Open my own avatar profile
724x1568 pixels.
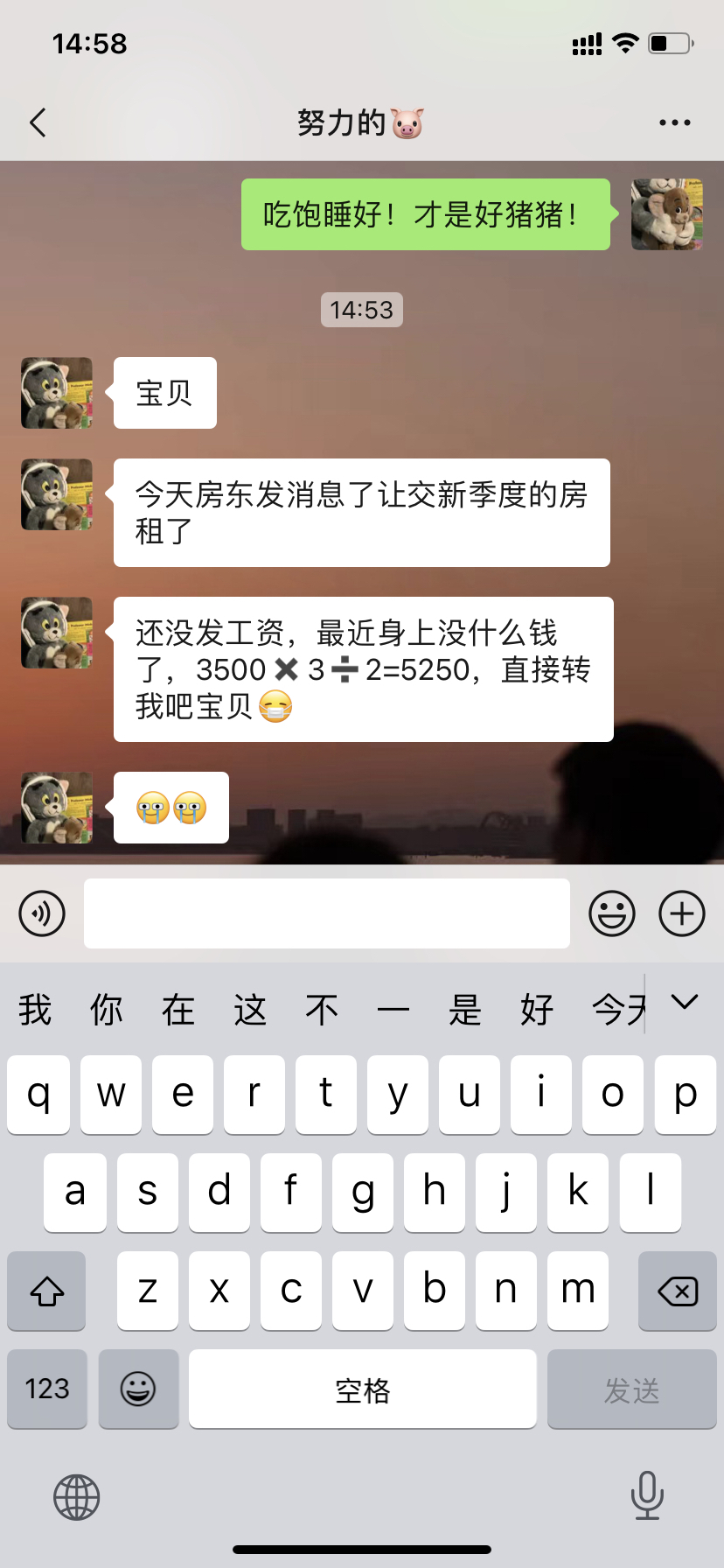tap(666, 214)
